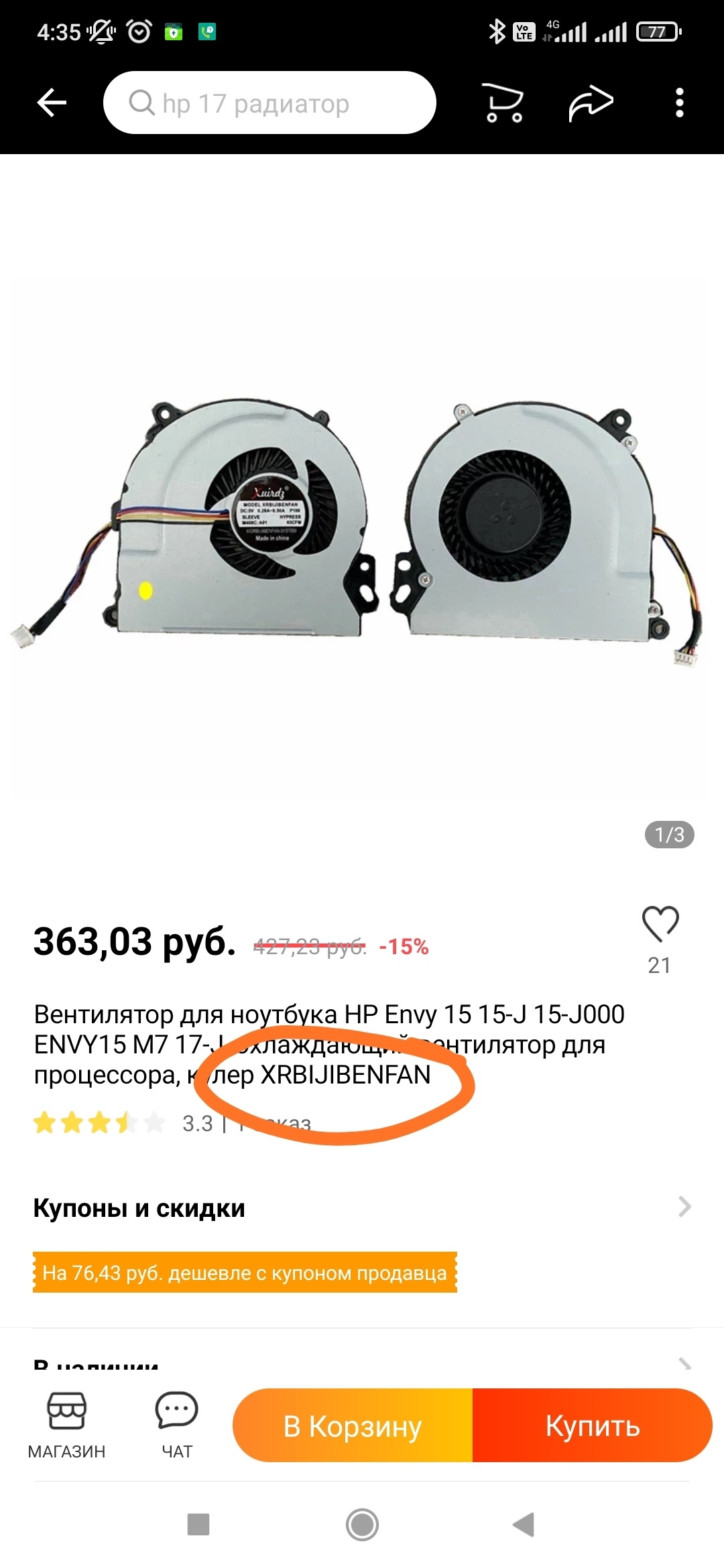The height and width of the screenshot is (1568, 724).
Task: Buy now with Купить
Action: tap(593, 1425)
